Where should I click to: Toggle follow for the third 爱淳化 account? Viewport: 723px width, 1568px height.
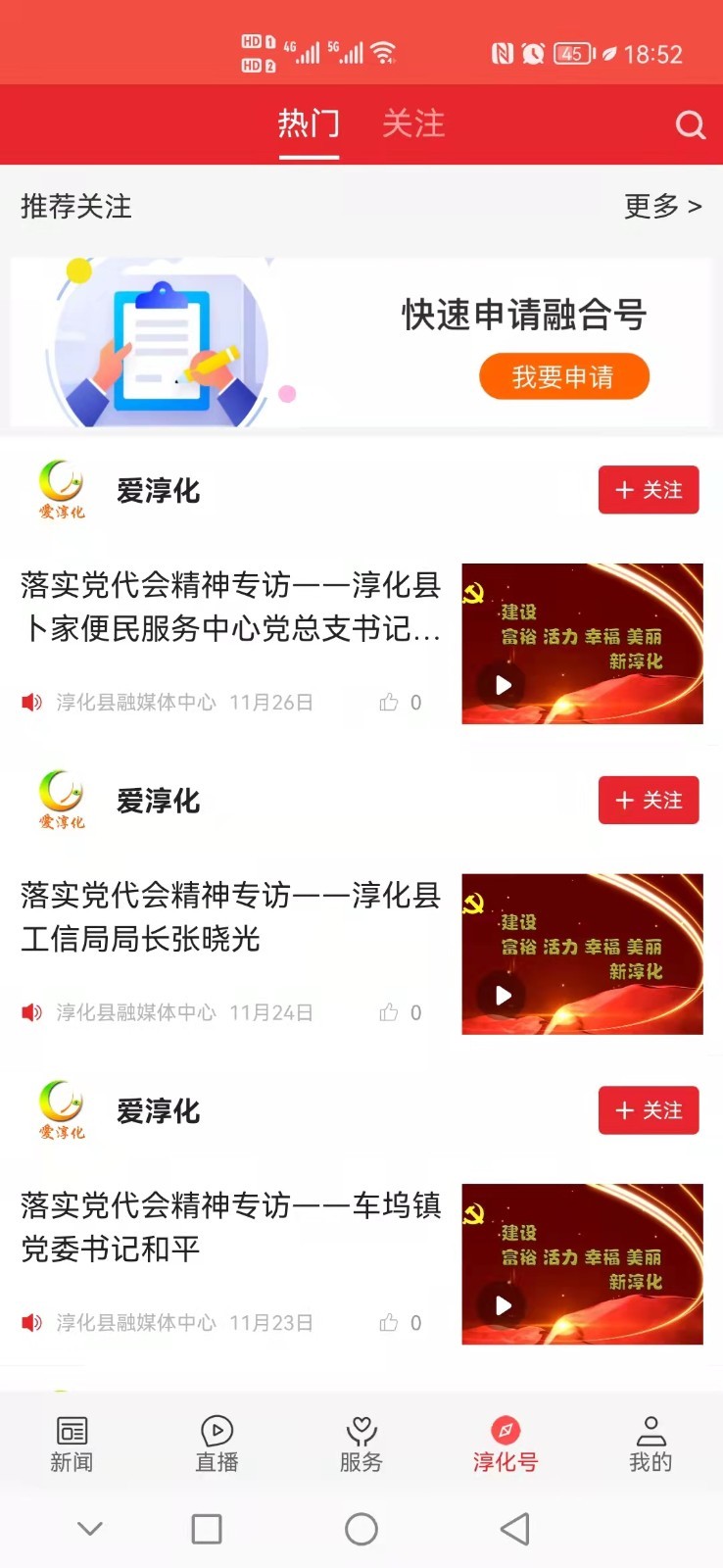pyautogui.click(x=648, y=1110)
